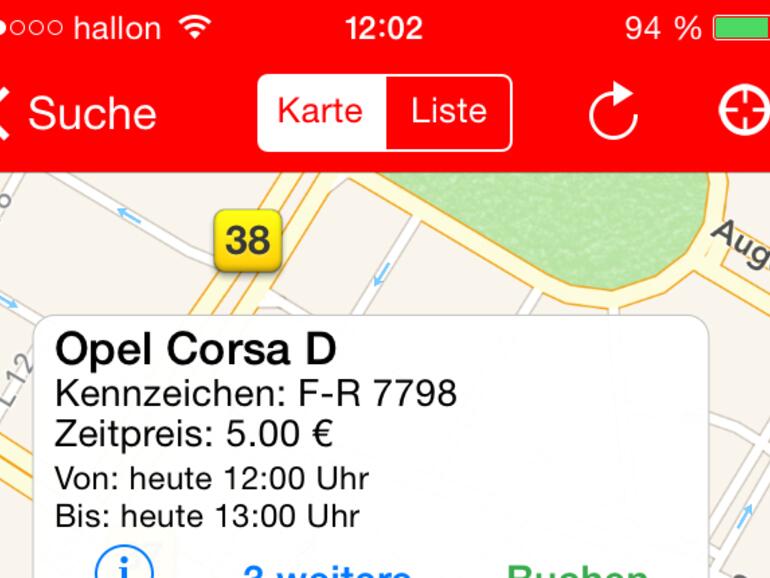Switch to the Liste view
Image resolution: width=770 pixels, height=578 pixels.
pos(449,112)
